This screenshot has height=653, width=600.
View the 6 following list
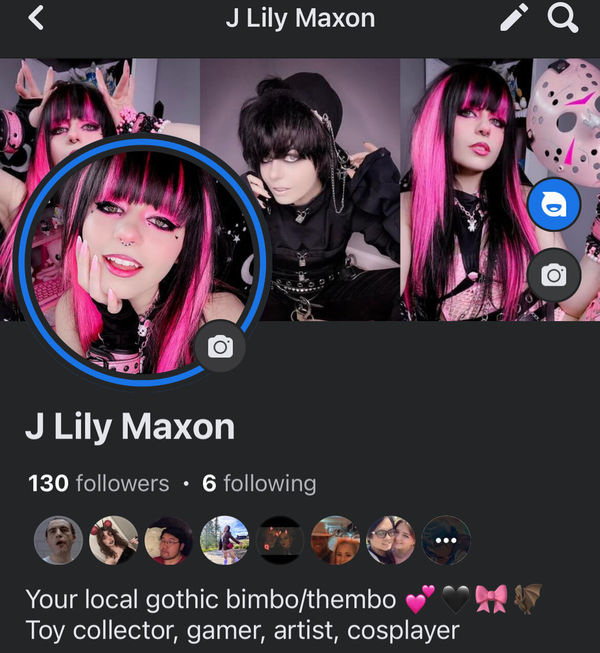259,484
